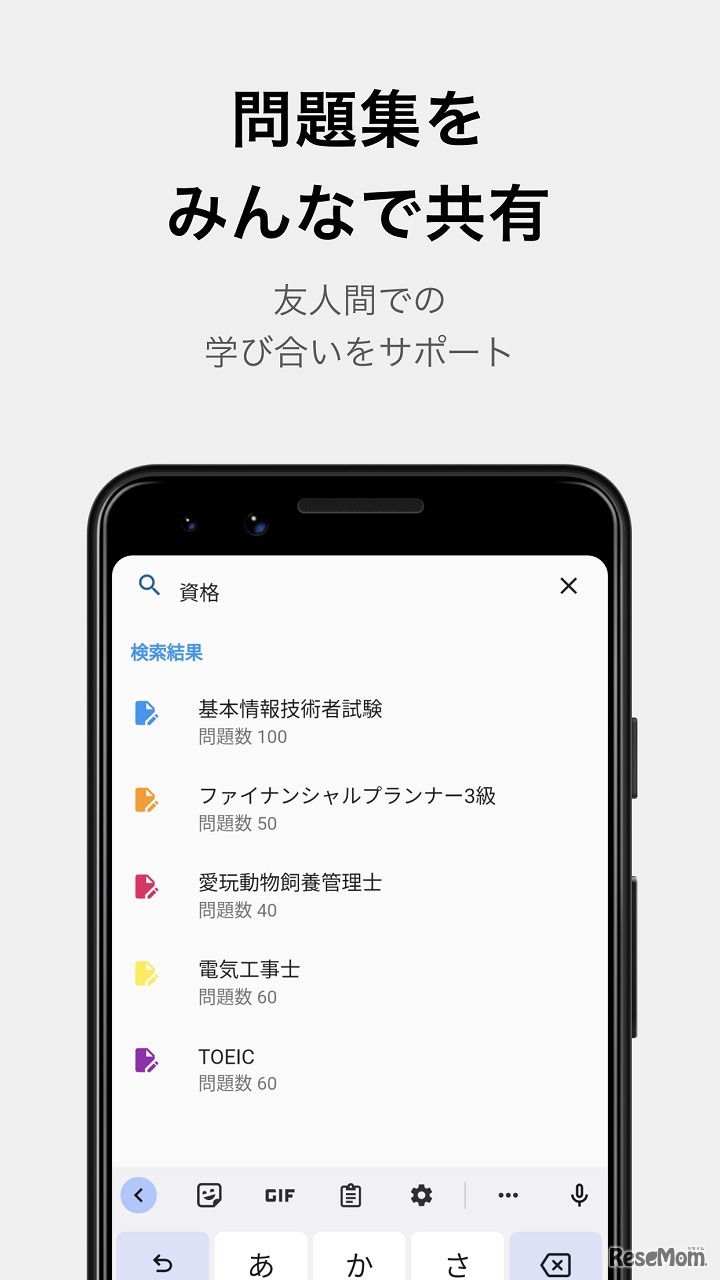Expand more keyboard options with the three dots
The height and width of the screenshot is (1280, 720).
(x=508, y=1195)
